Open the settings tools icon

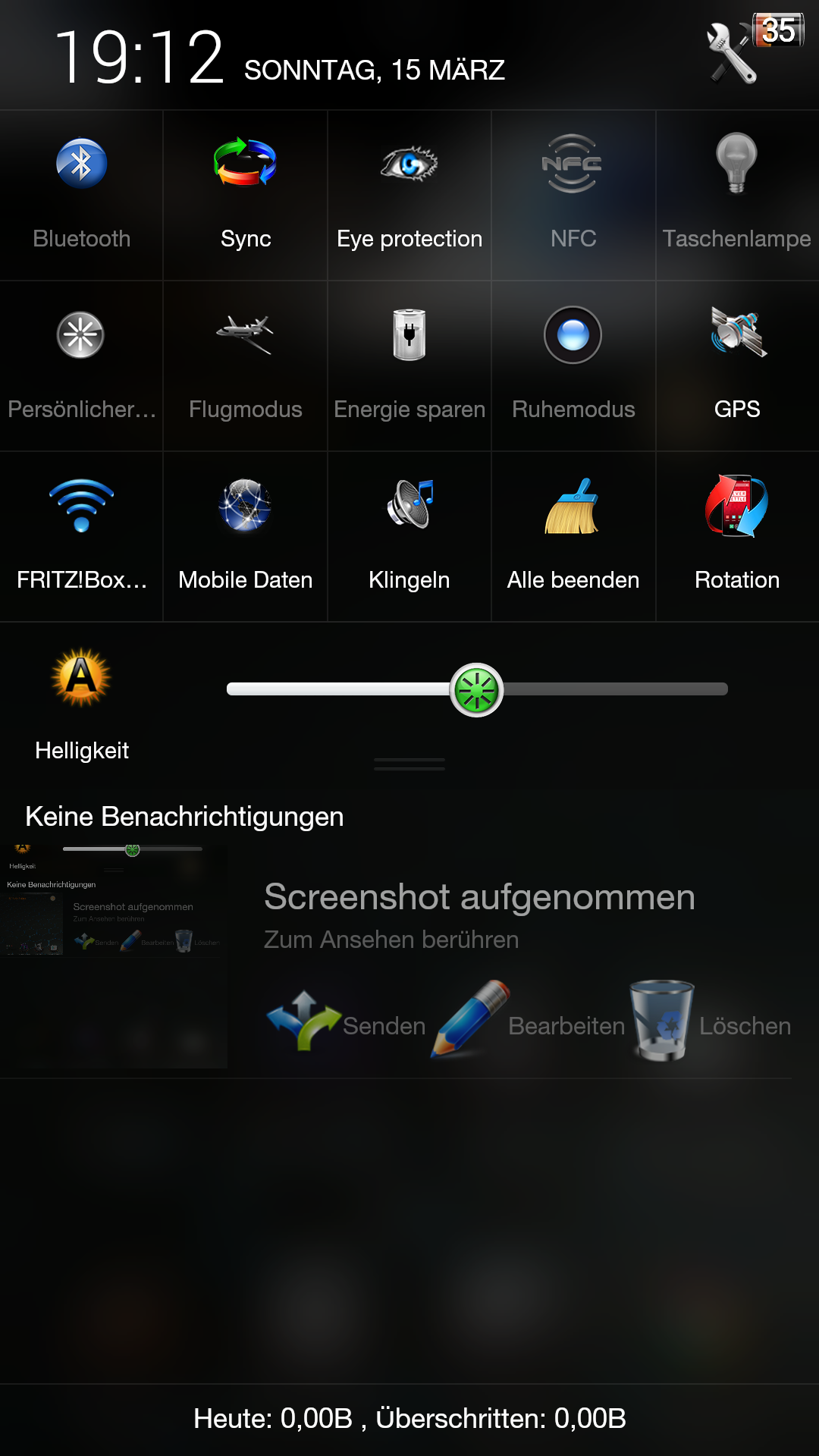point(732,52)
